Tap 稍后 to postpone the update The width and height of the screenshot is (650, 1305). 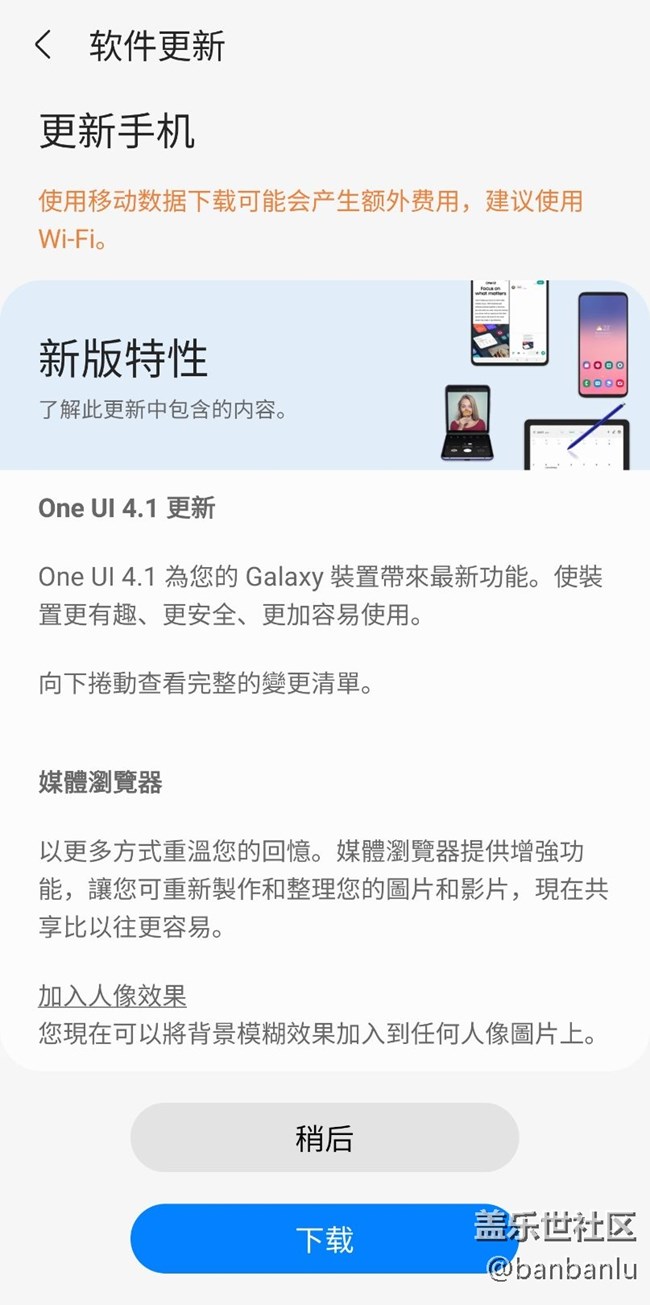[324, 1138]
